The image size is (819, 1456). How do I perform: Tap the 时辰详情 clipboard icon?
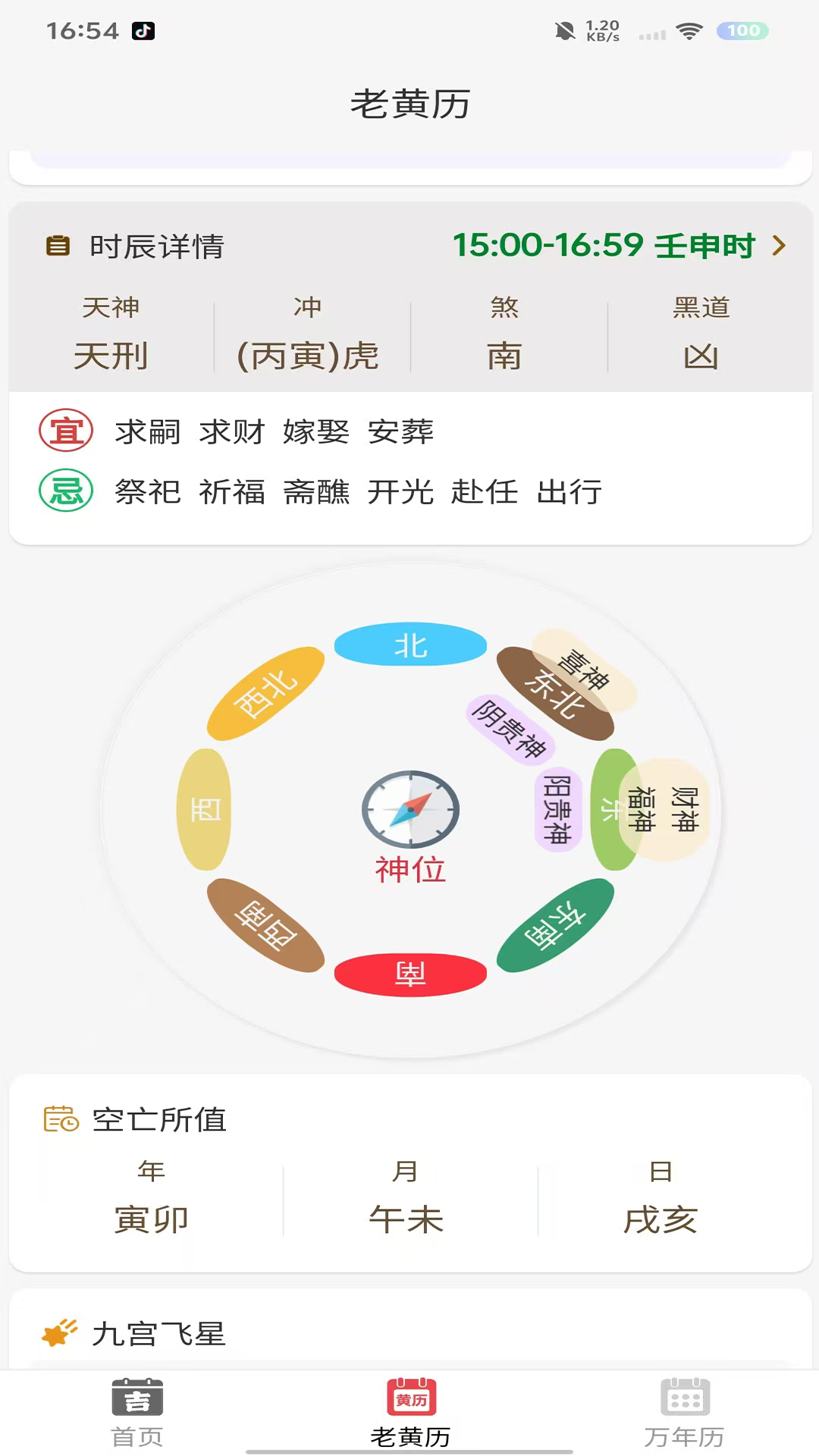tap(59, 245)
